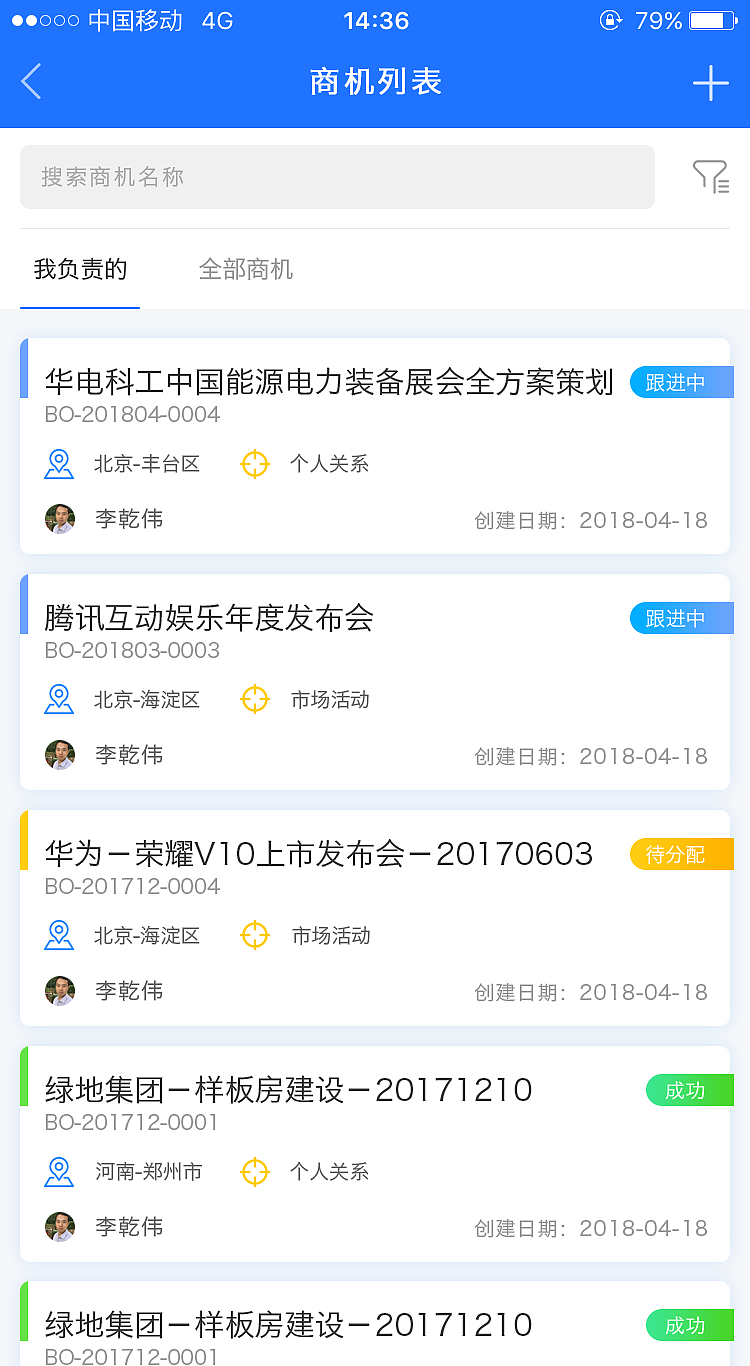Tap the location pin icon beside 河南-郑州市

(59, 1172)
